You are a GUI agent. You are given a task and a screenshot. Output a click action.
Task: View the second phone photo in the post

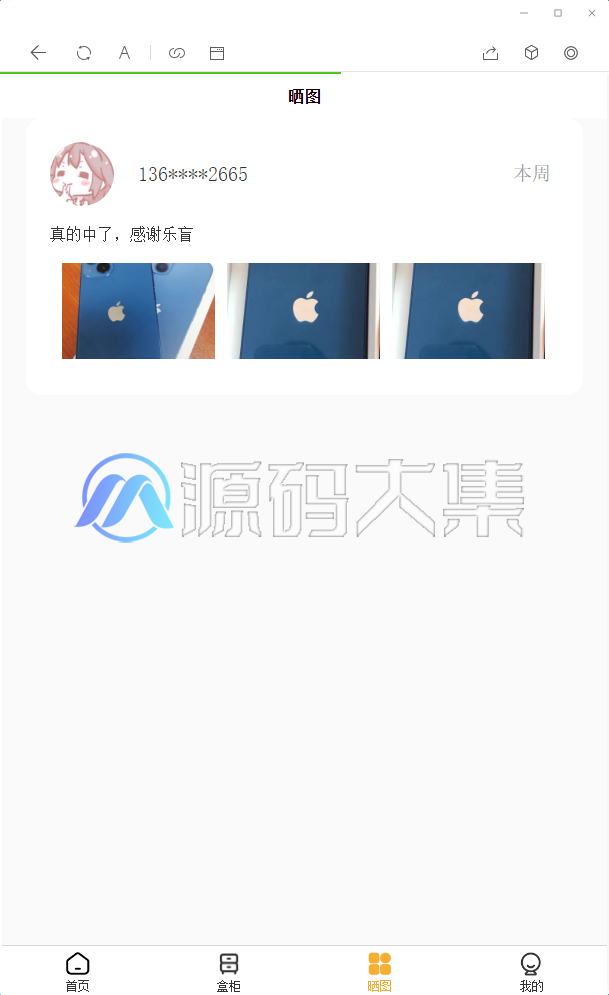[x=303, y=311]
